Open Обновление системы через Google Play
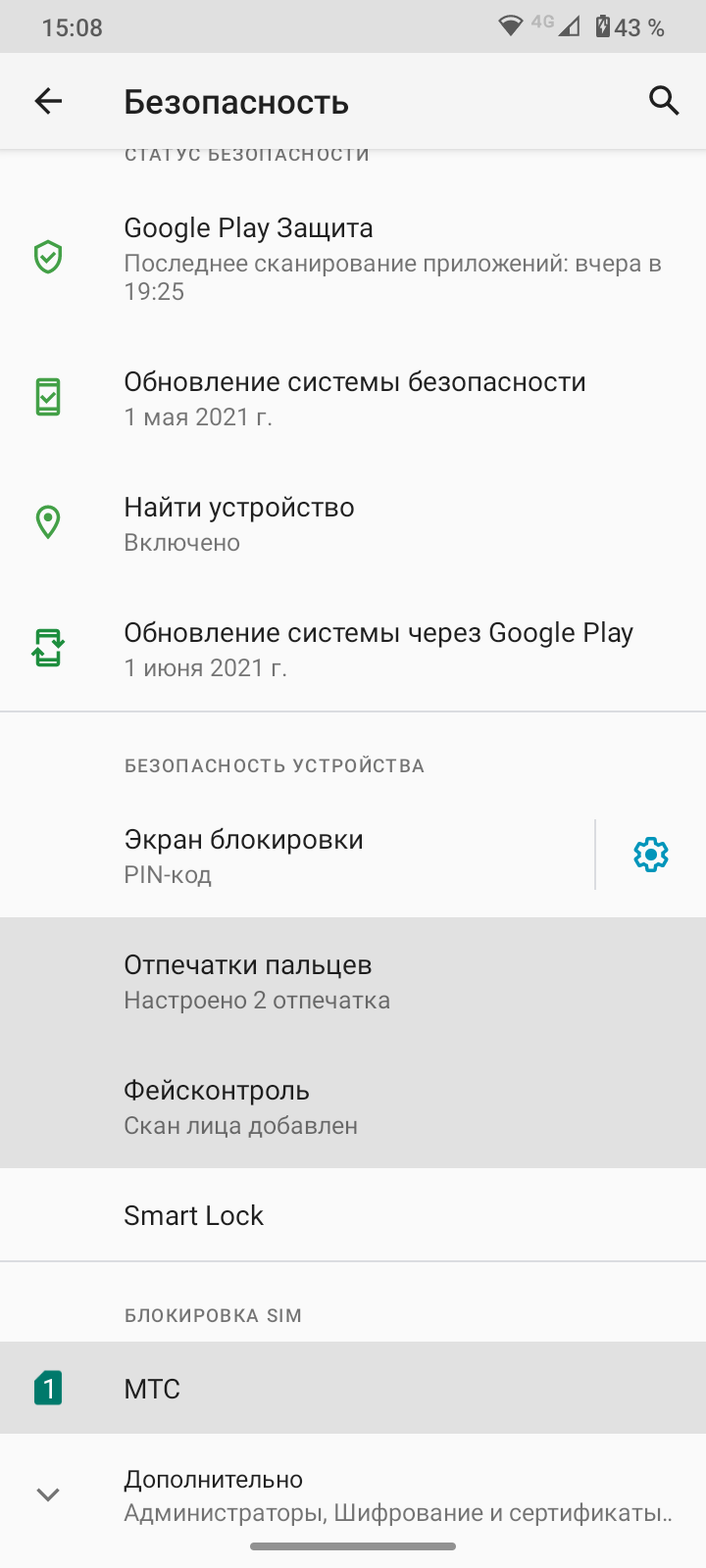The height and width of the screenshot is (1568, 706). click(353, 649)
